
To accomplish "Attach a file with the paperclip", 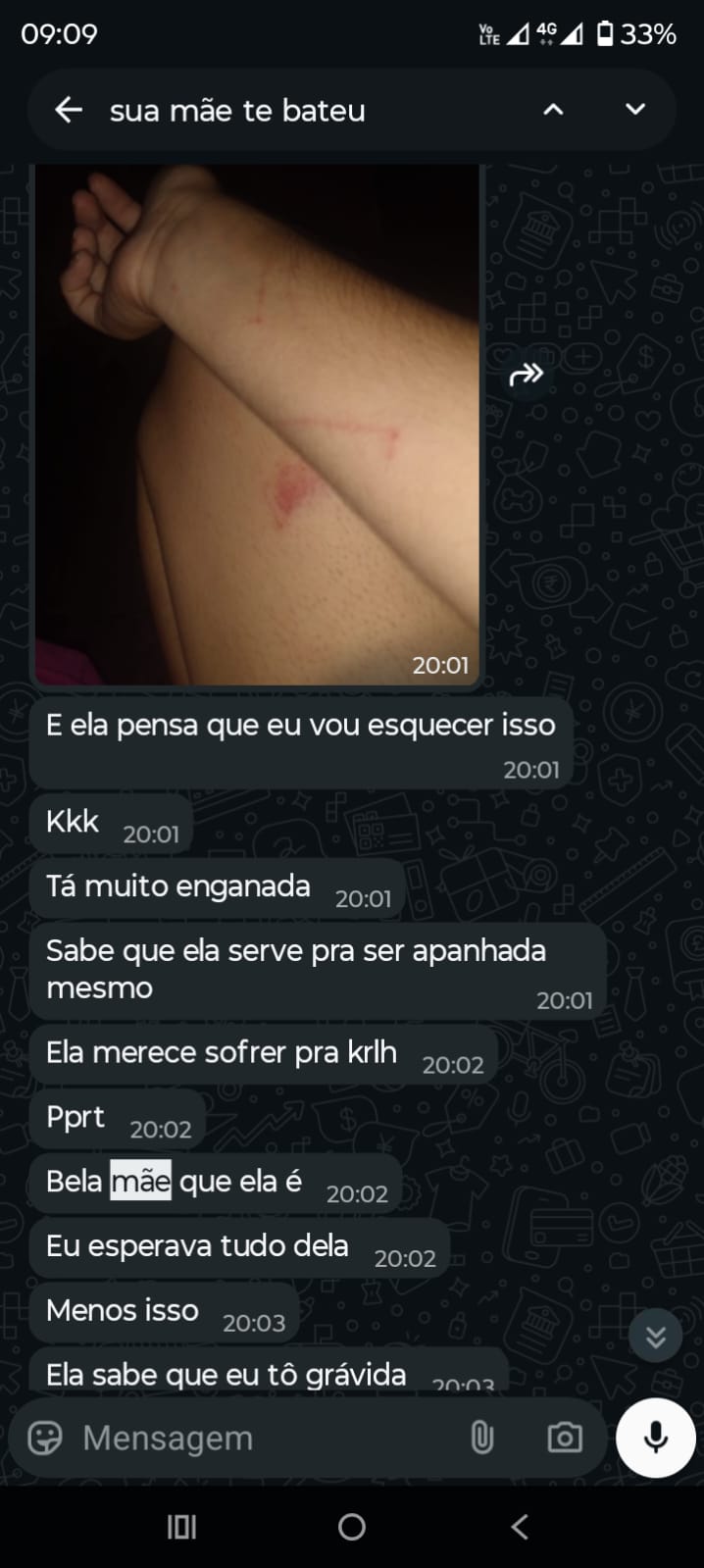I will pyautogui.click(x=481, y=1438).
